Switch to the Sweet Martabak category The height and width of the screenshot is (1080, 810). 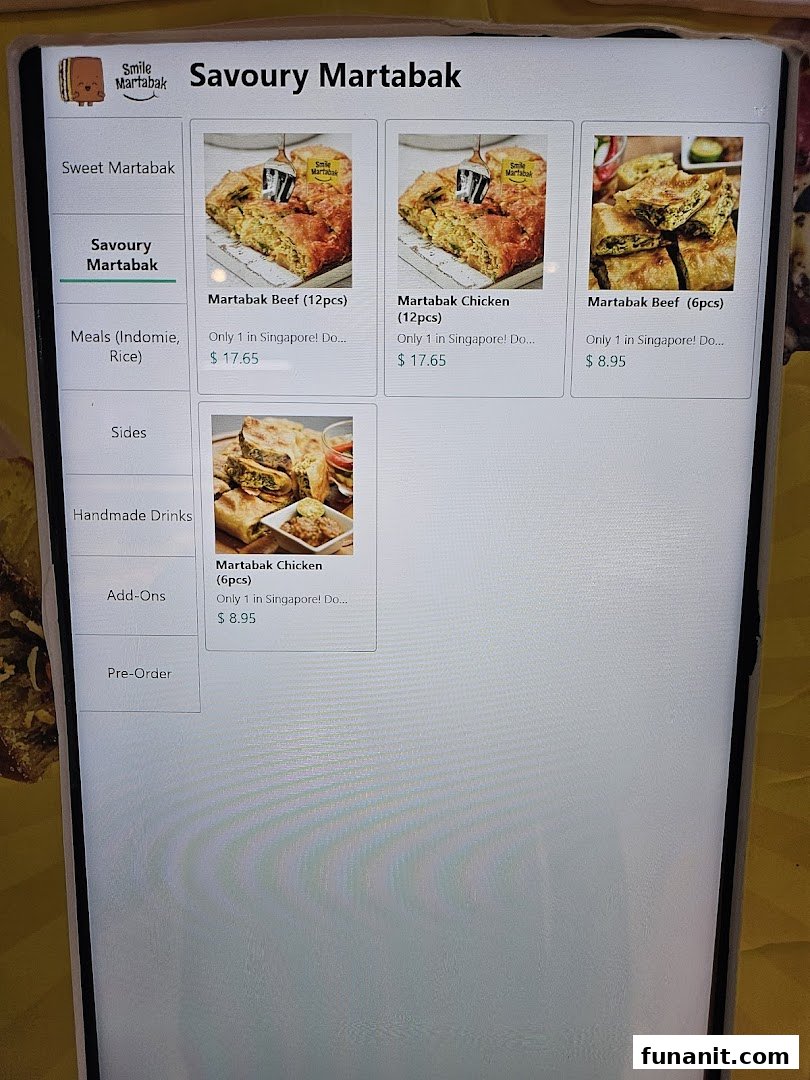118,168
